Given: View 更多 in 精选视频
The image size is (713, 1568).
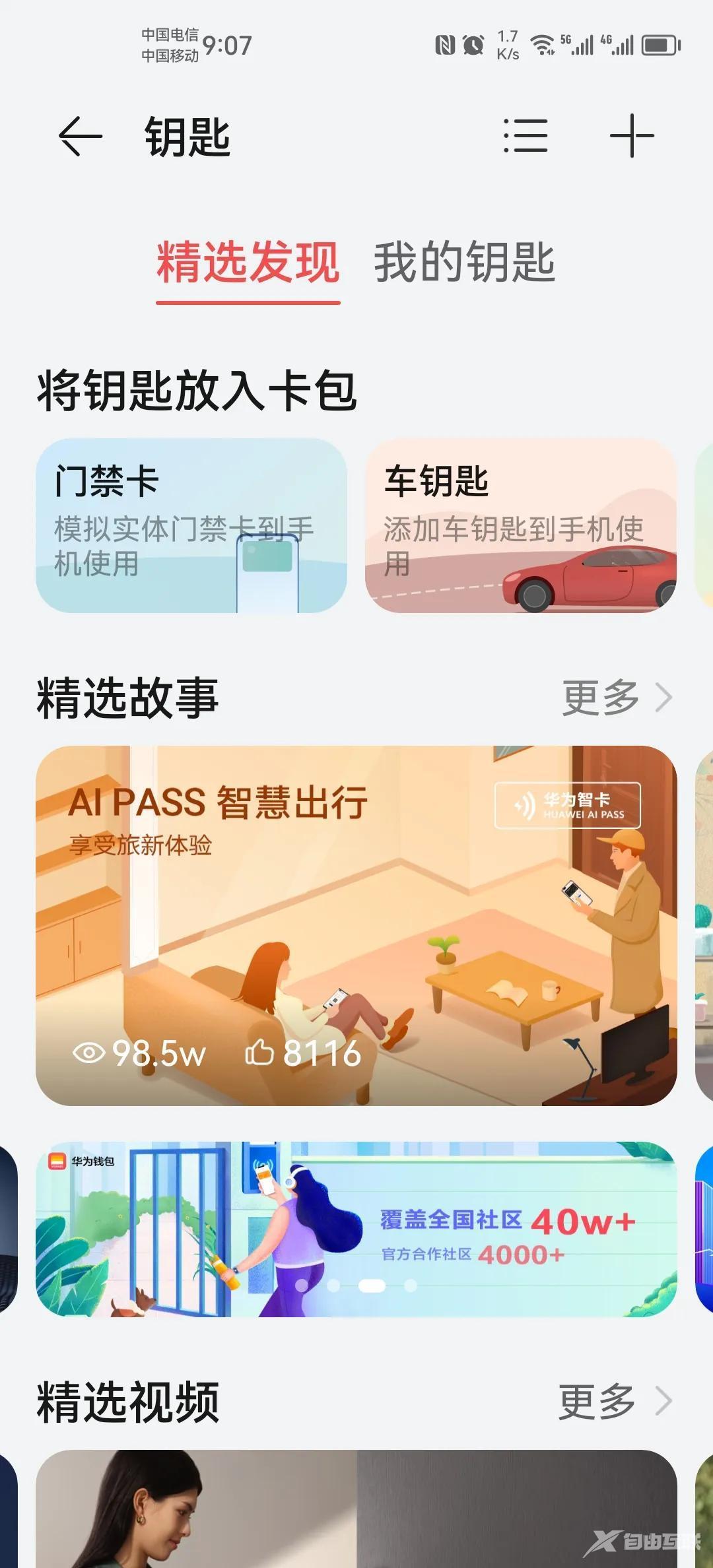Looking at the screenshot, I should click(614, 1401).
